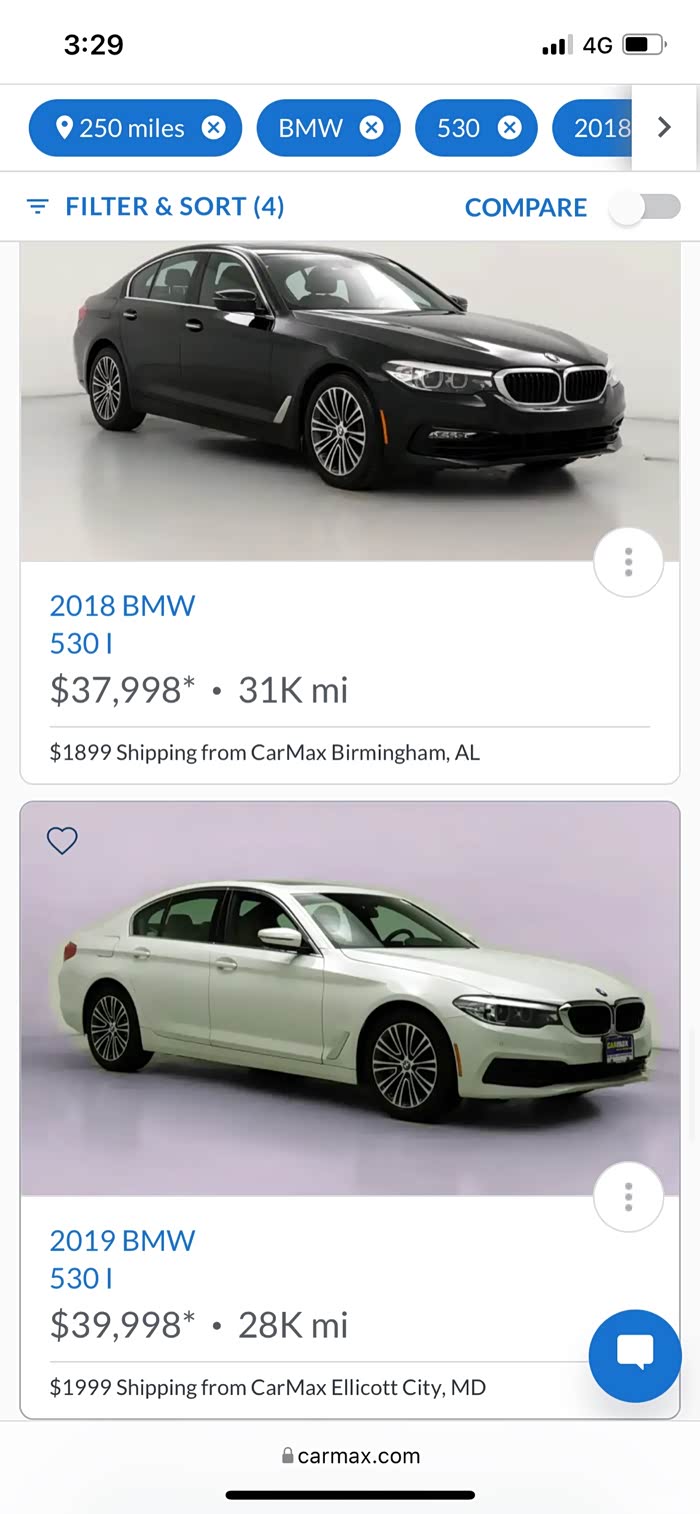Open the 2019 BMW 530 I listing
Viewport: 700px width, 1514px height.
pos(122,1259)
